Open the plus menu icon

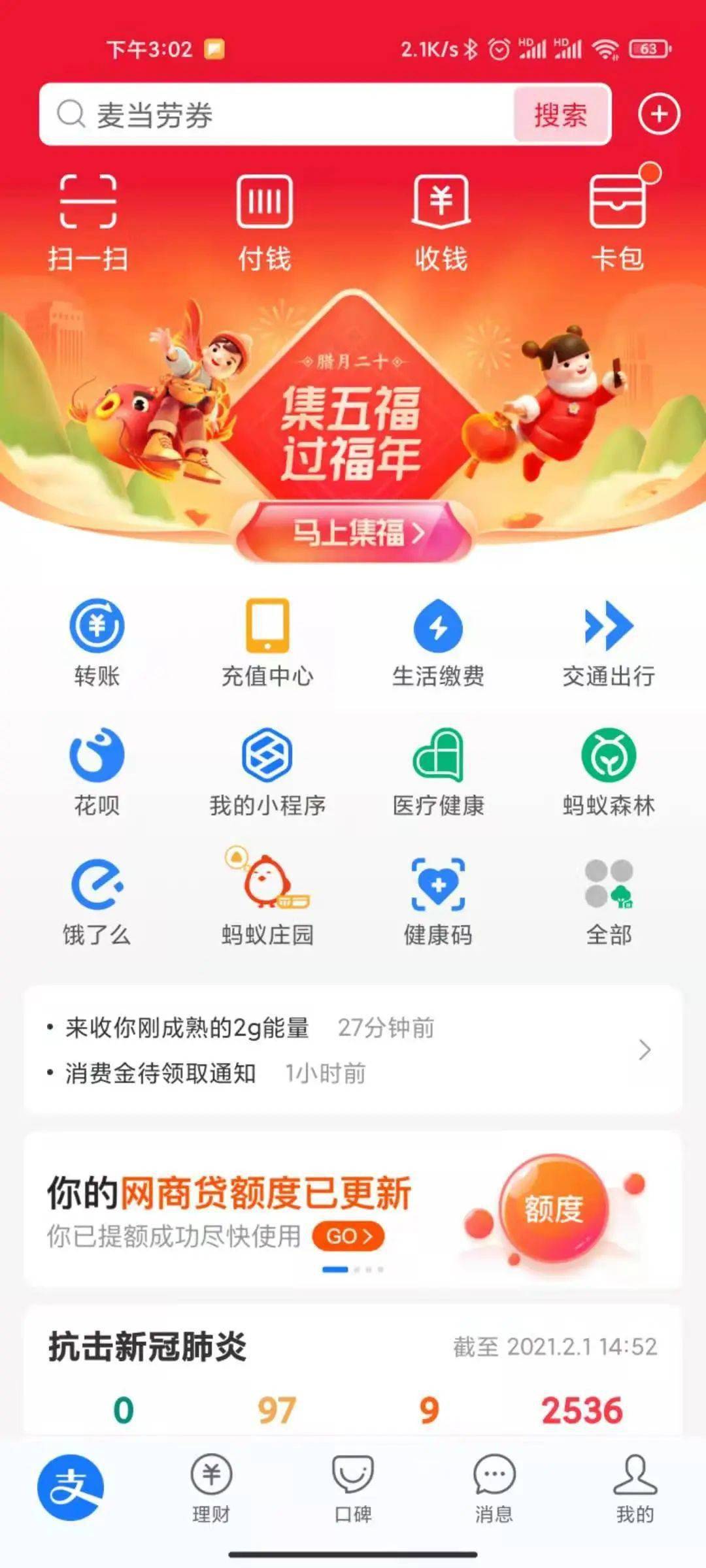[x=658, y=114]
